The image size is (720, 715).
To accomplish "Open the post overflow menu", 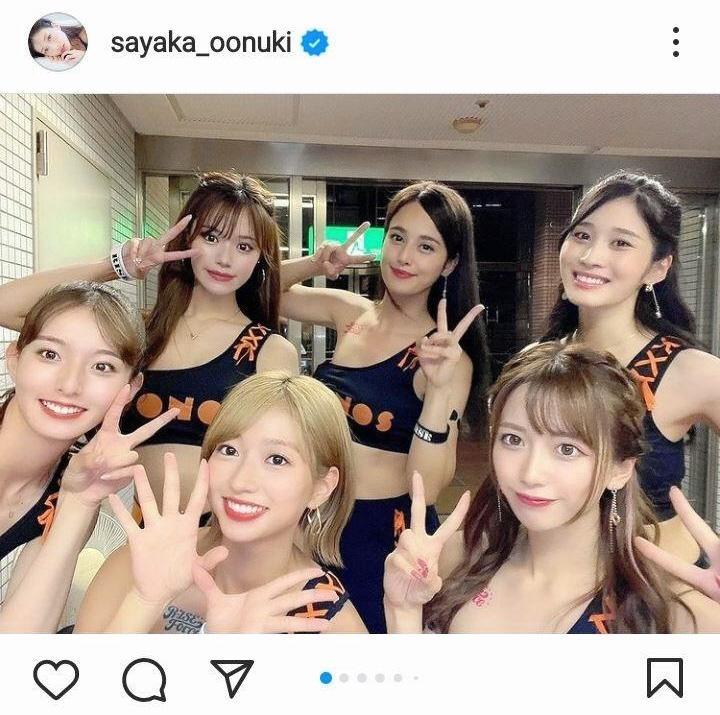I will tap(676, 42).
